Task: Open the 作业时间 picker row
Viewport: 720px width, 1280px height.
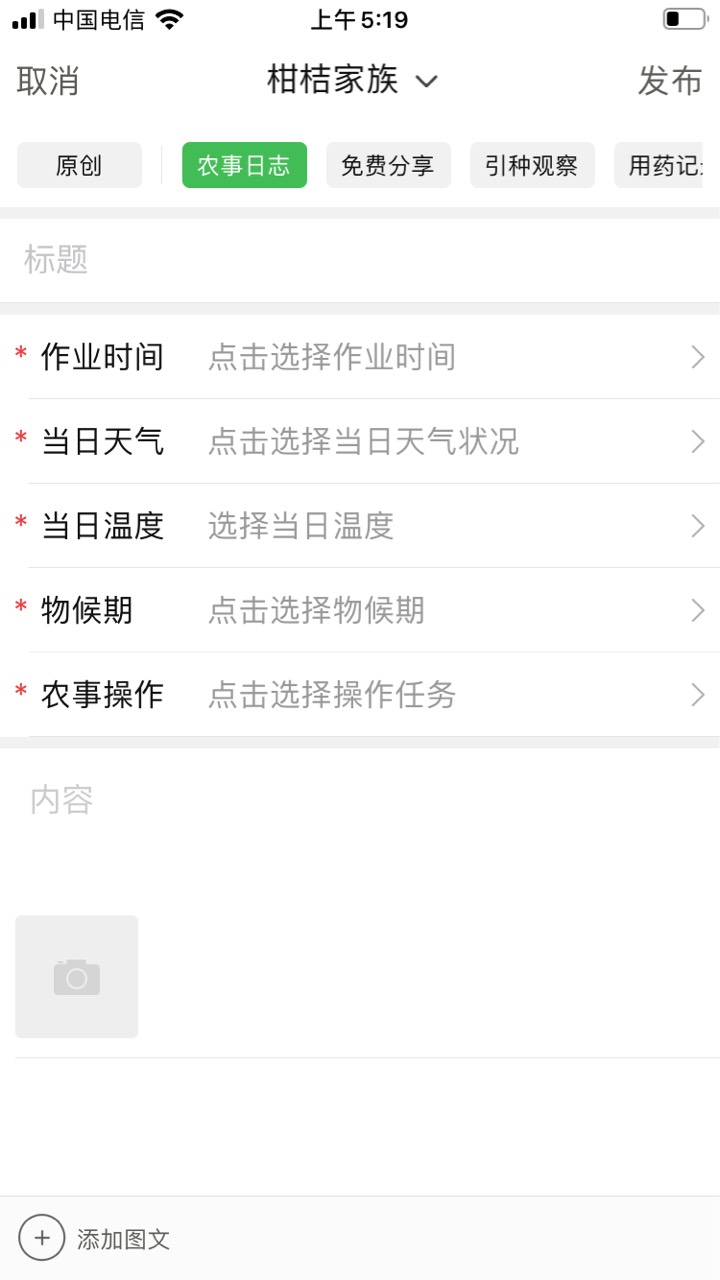Action: (360, 357)
